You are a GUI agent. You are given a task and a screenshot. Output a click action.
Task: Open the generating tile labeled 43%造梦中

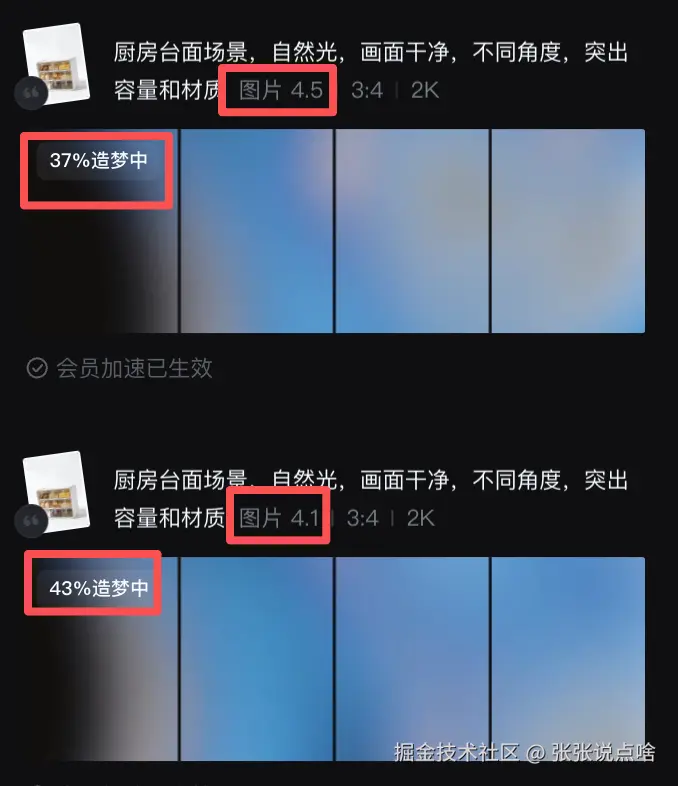point(99,658)
